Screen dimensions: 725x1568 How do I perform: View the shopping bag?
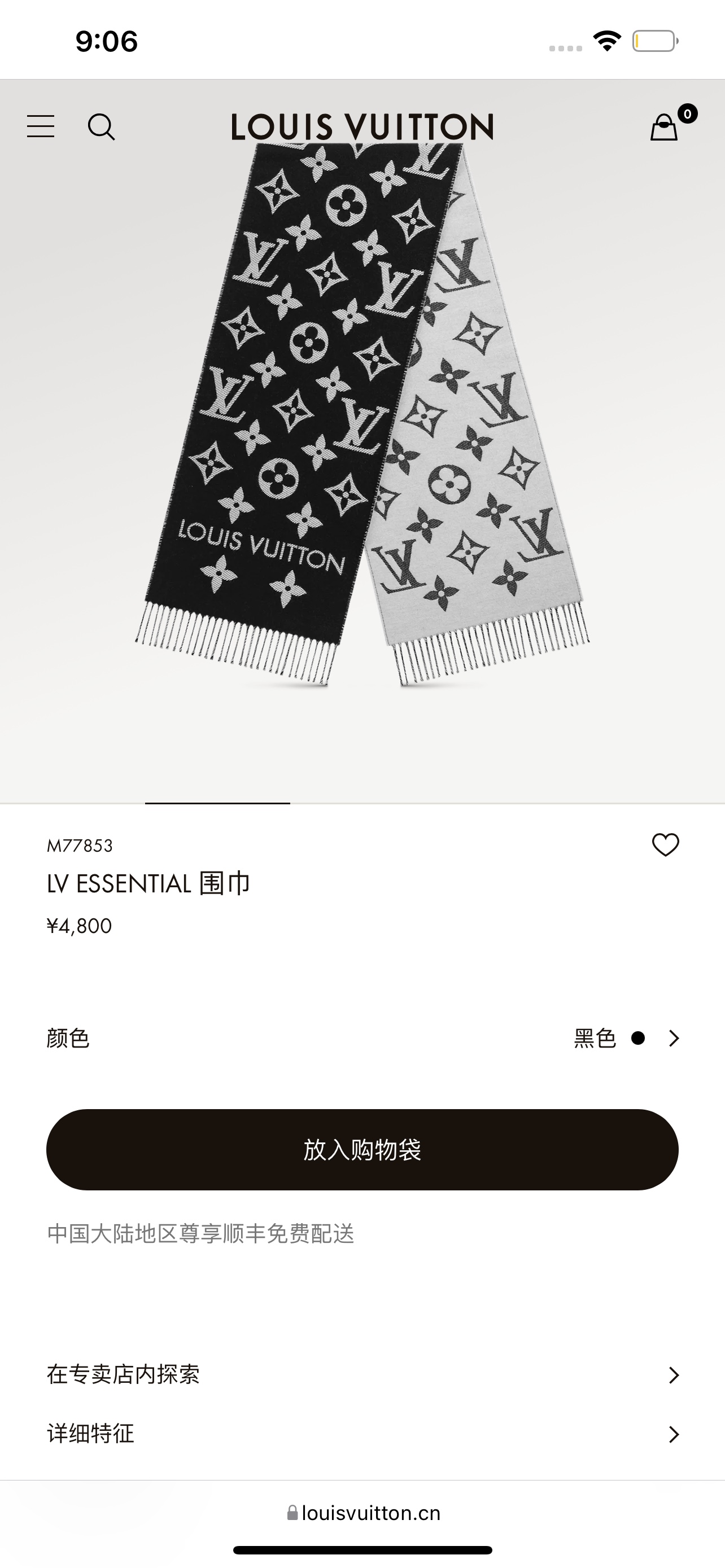[x=665, y=126]
